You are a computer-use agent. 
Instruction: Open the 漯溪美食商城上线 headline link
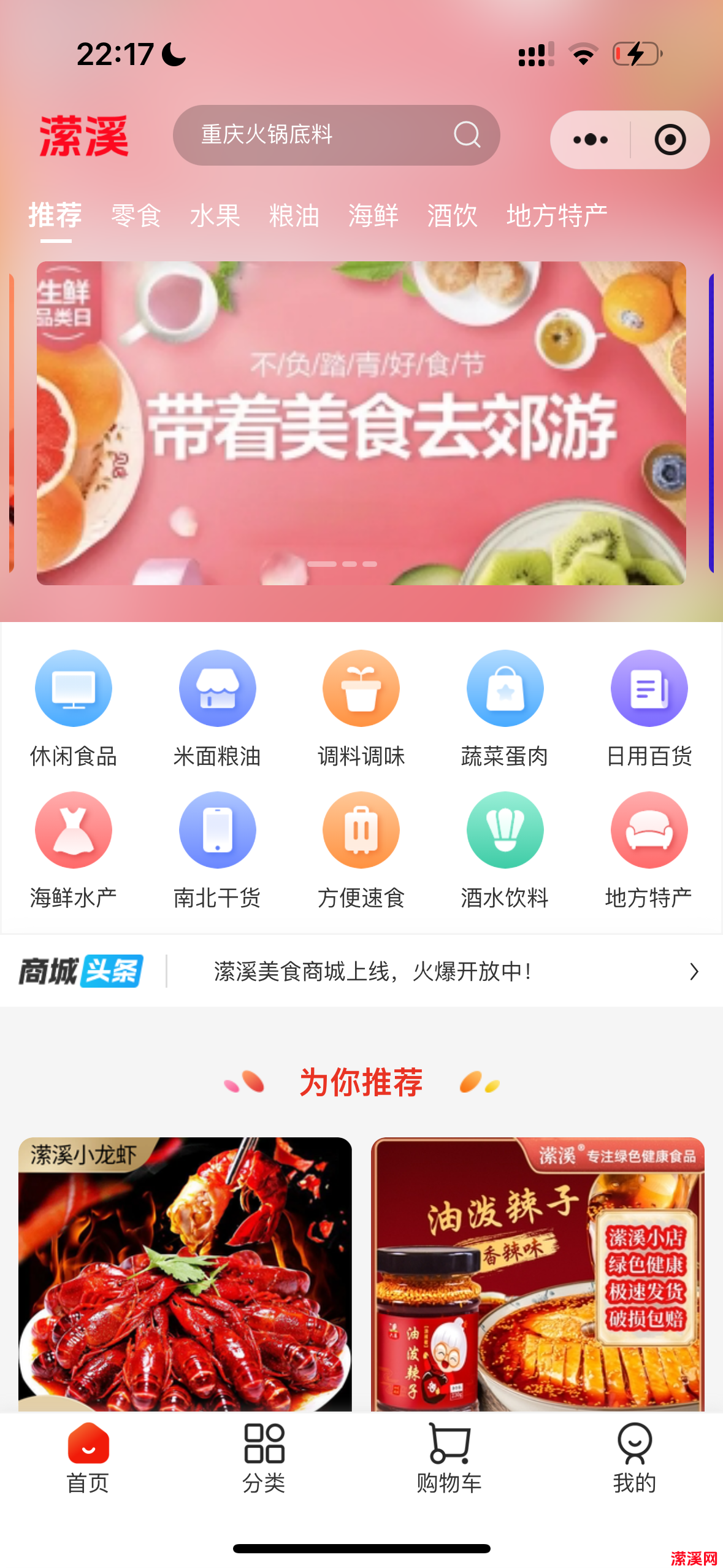coord(372,971)
